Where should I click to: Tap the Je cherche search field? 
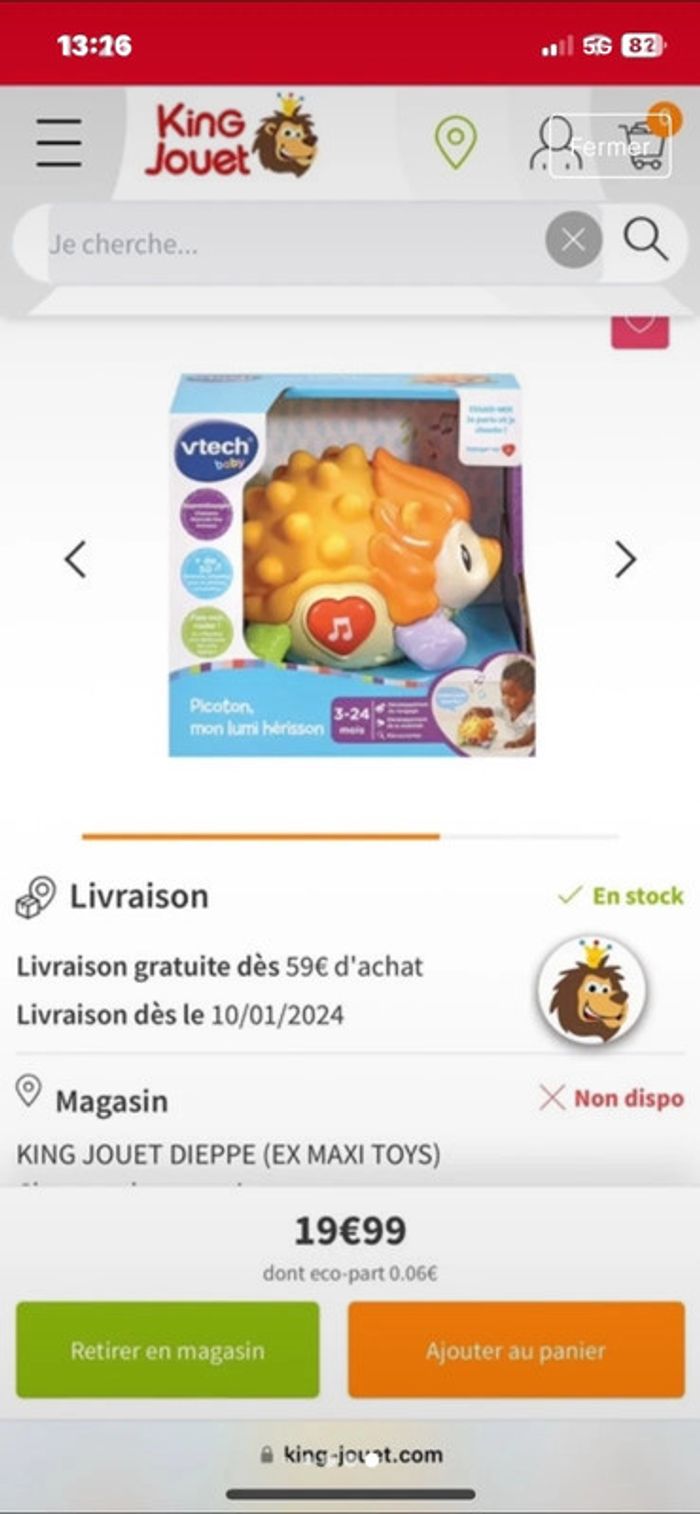click(290, 243)
